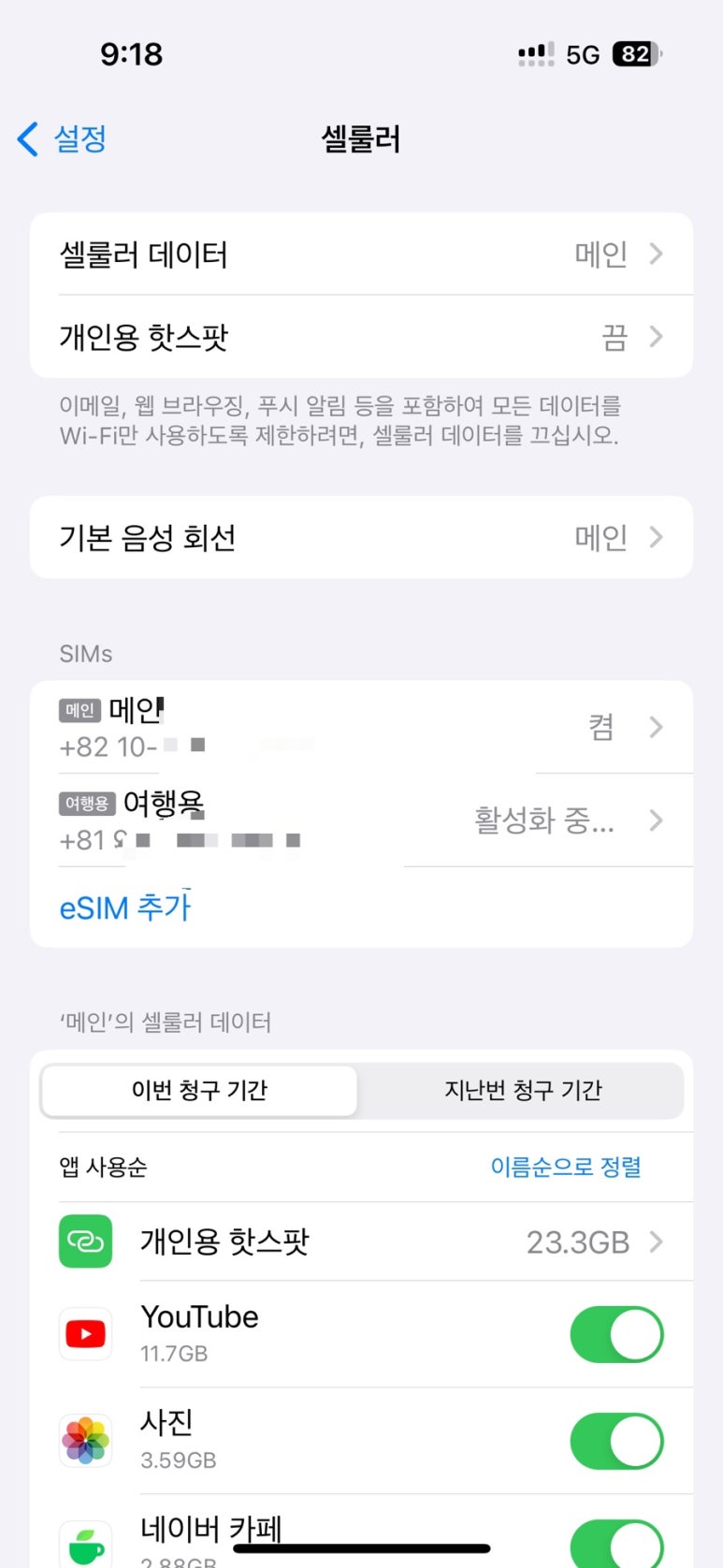Open 기본 음성 회선 setting
Viewport: 723px width, 1568px height.
pyautogui.click(x=361, y=537)
